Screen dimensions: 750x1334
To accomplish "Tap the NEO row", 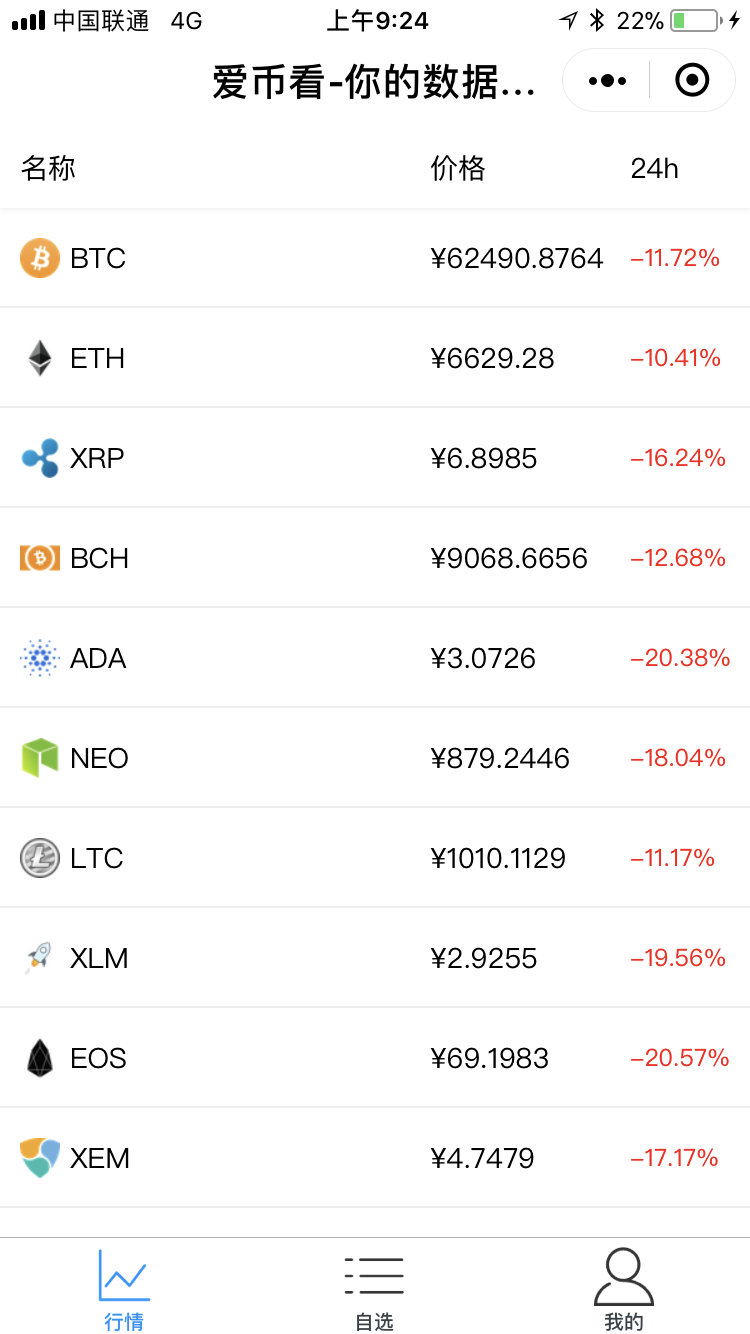I will coord(375,758).
